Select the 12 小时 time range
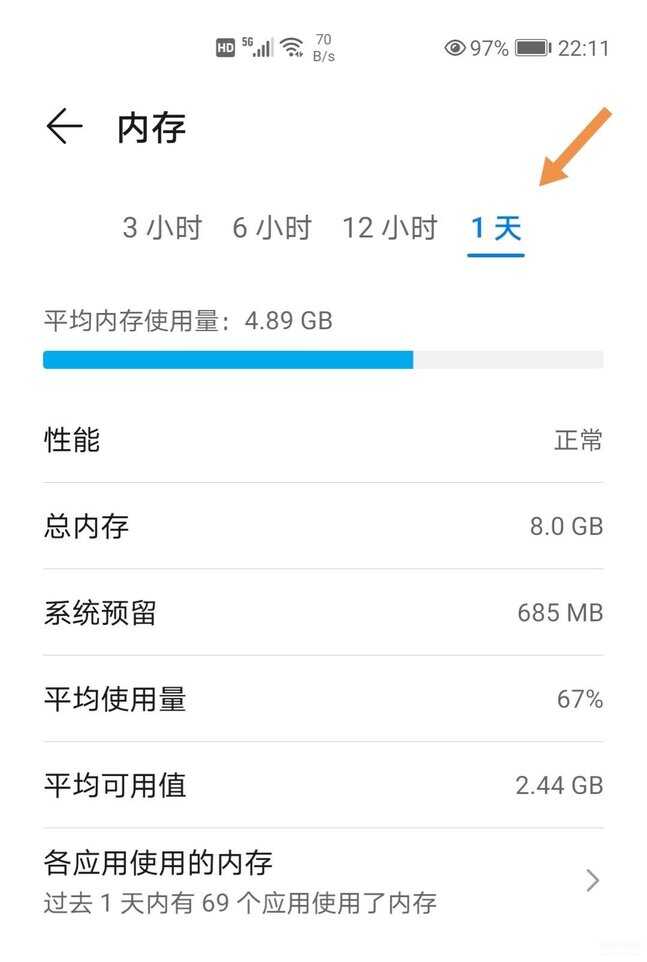 click(390, 228)
